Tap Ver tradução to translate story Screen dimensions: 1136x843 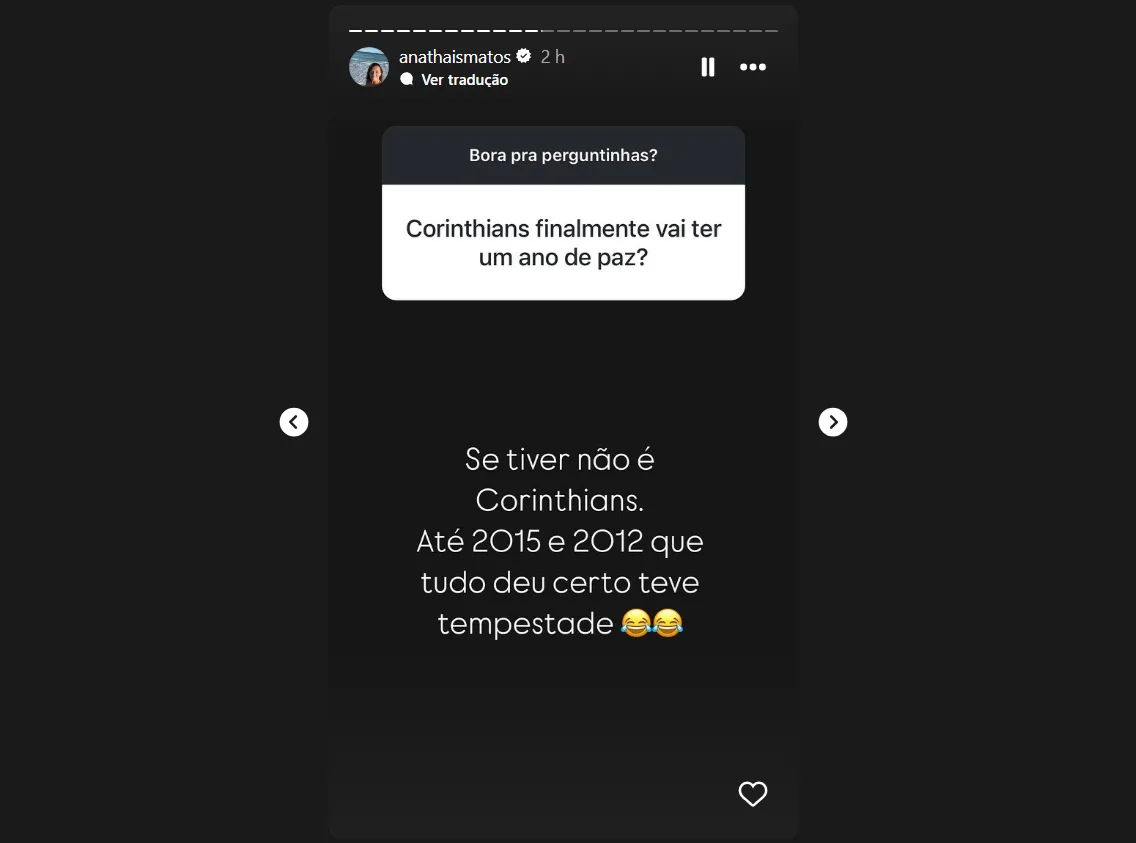(x=464, y=80)
